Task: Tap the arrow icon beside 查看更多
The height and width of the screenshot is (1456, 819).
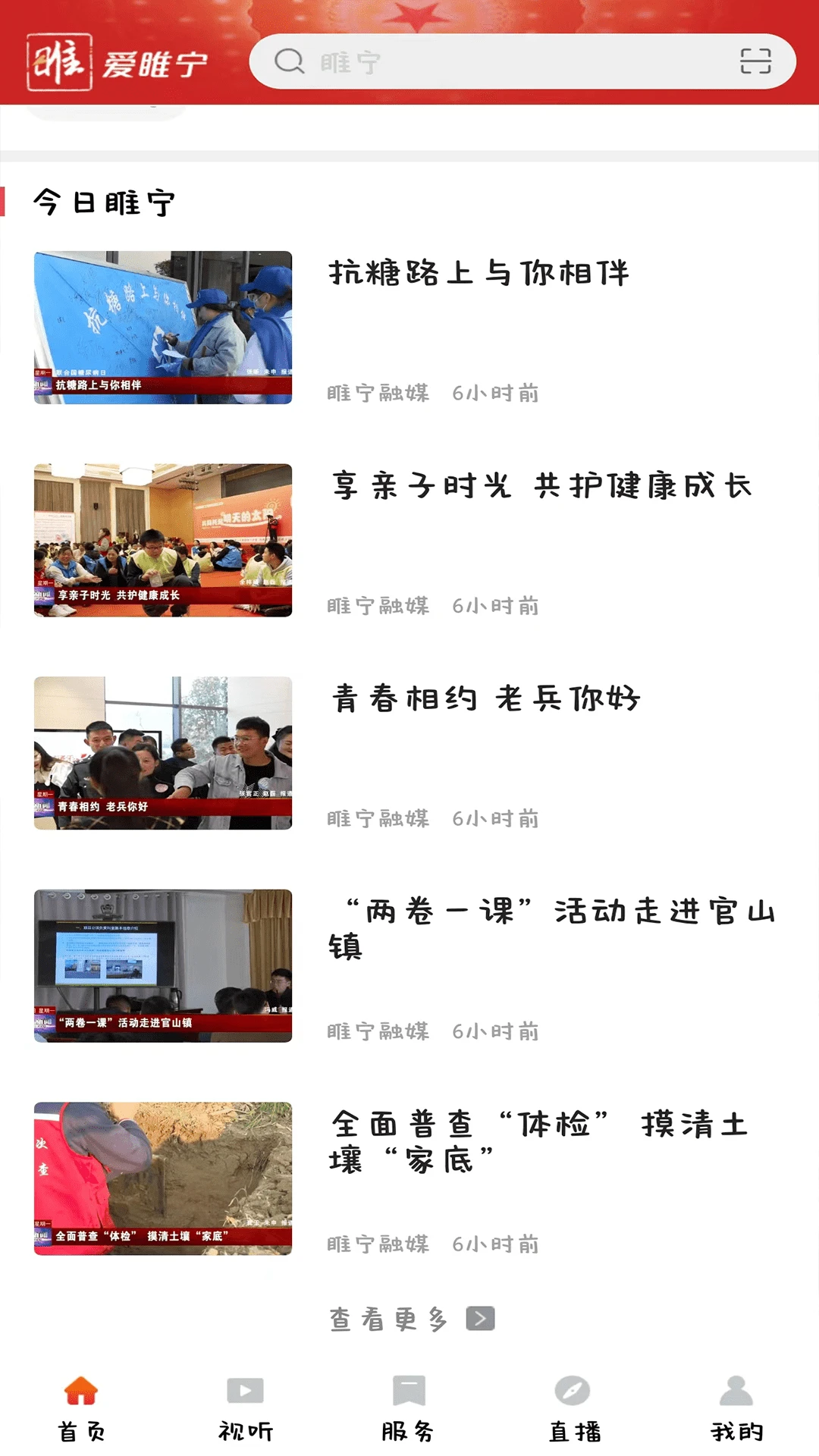Action: pyautogui.click(x=481, y=1318)
